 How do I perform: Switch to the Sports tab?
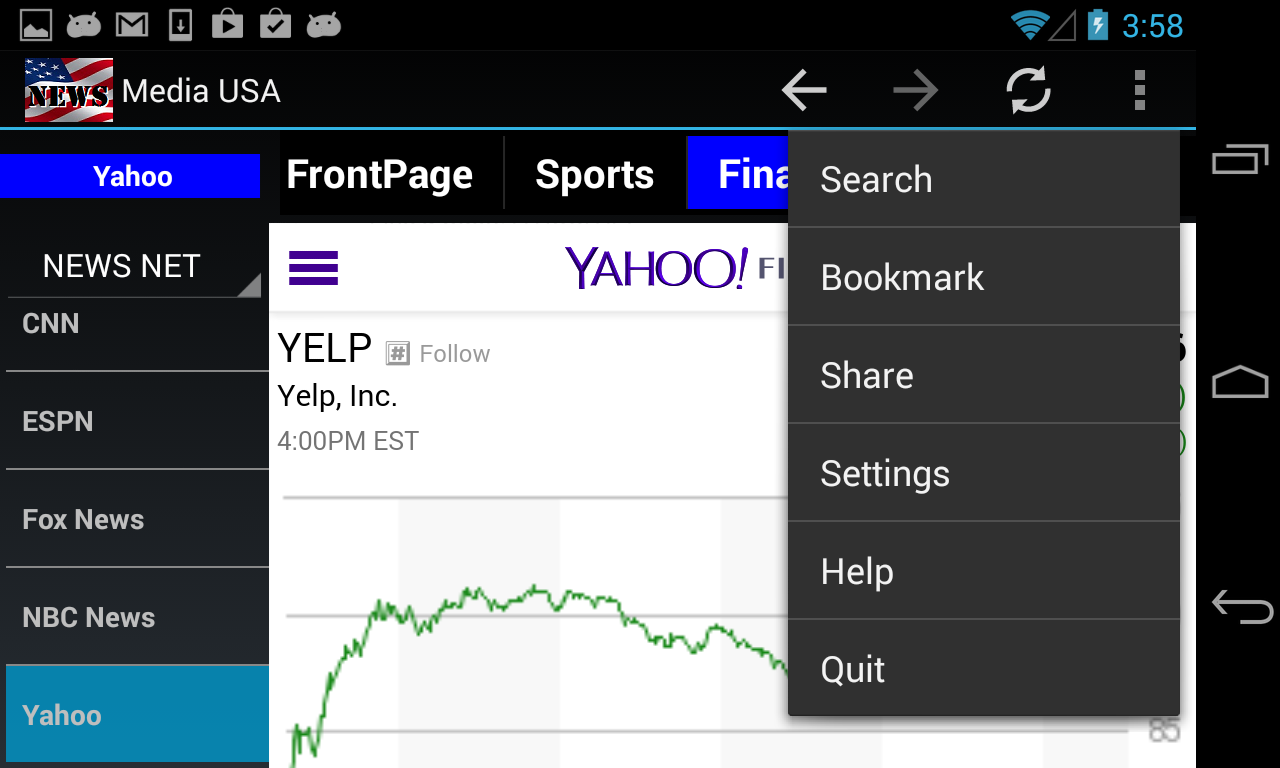coord(594,175)
